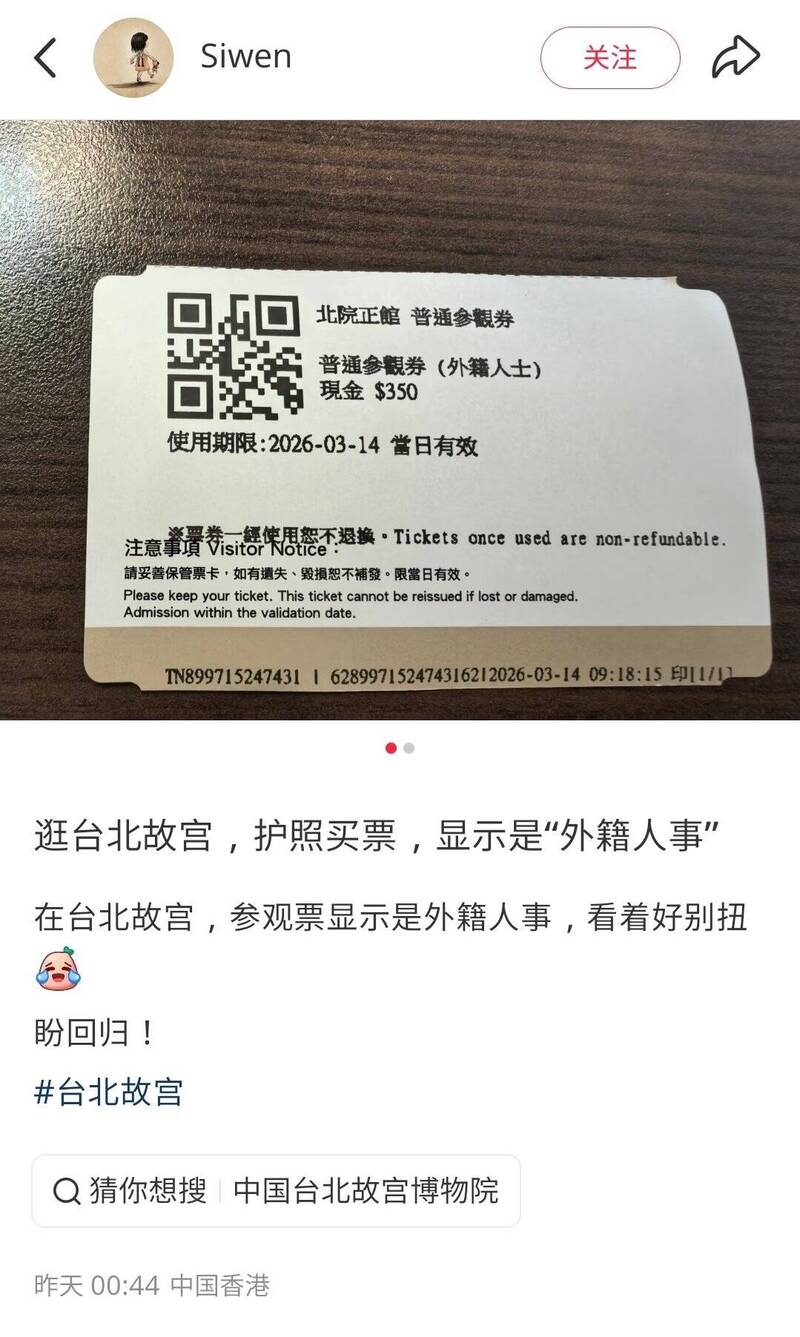800x1337 pixels.
Task: Follow Siwen with the 关注 button
Action: [610, 58]
